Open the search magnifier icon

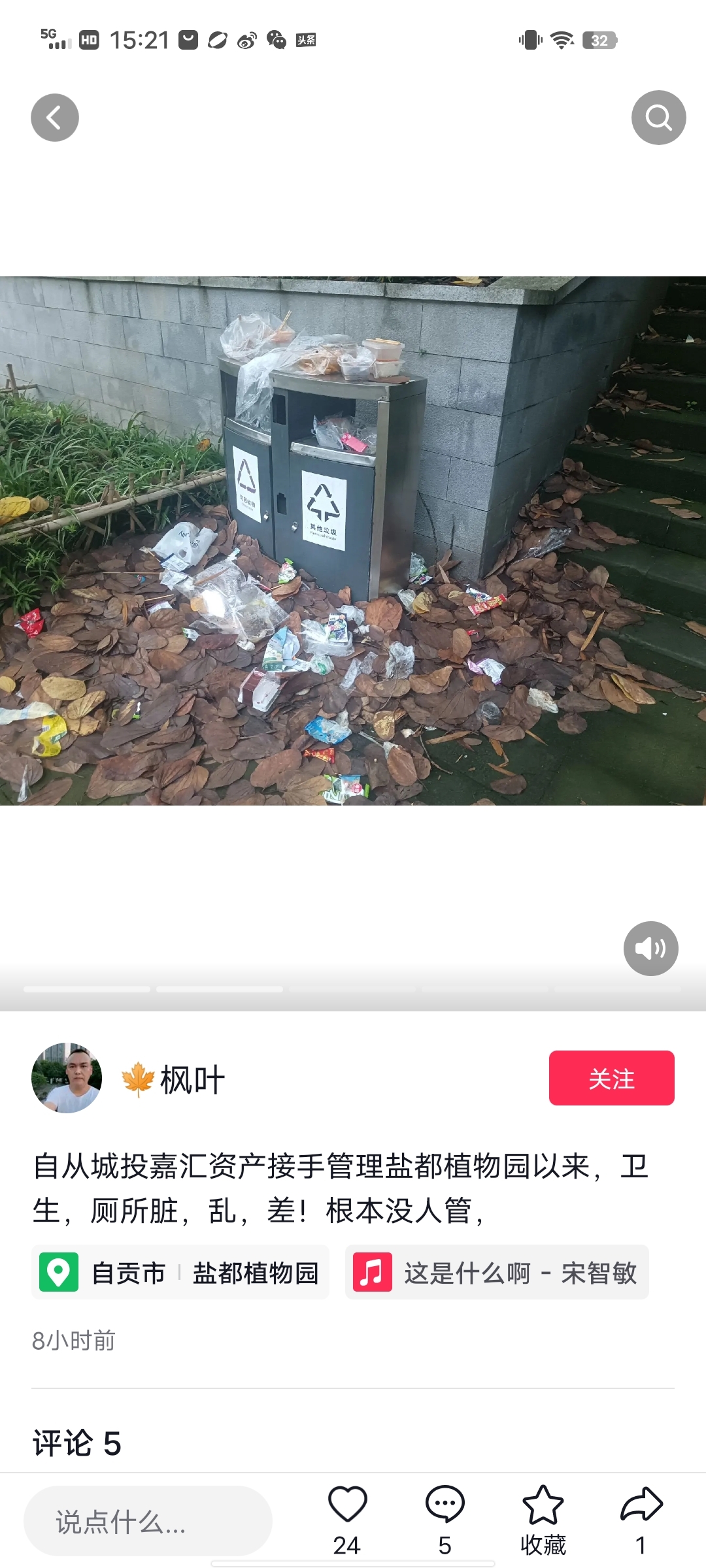pos(658,118)
